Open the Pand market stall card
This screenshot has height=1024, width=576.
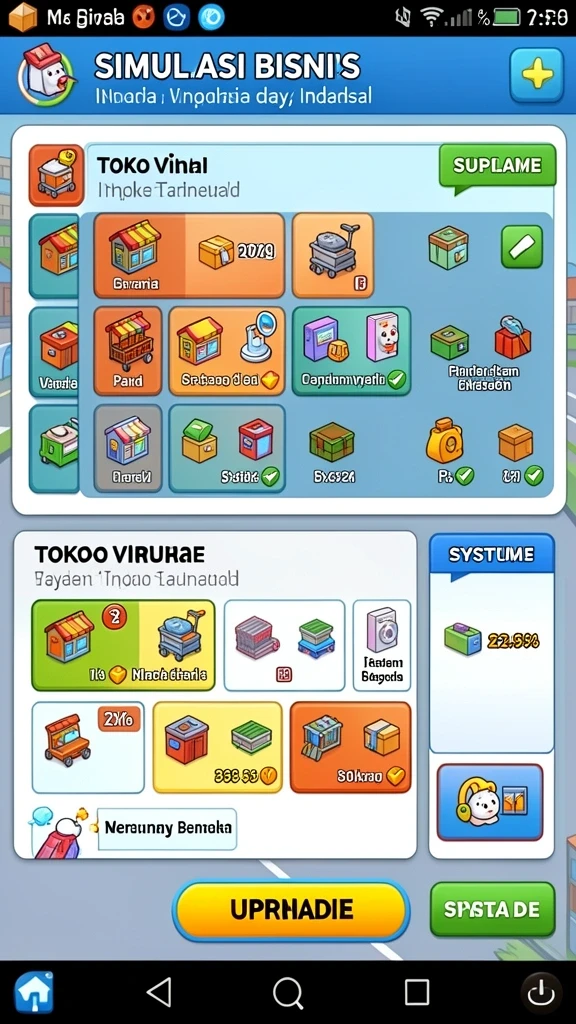pyautogui.click(x=128, y=351)
